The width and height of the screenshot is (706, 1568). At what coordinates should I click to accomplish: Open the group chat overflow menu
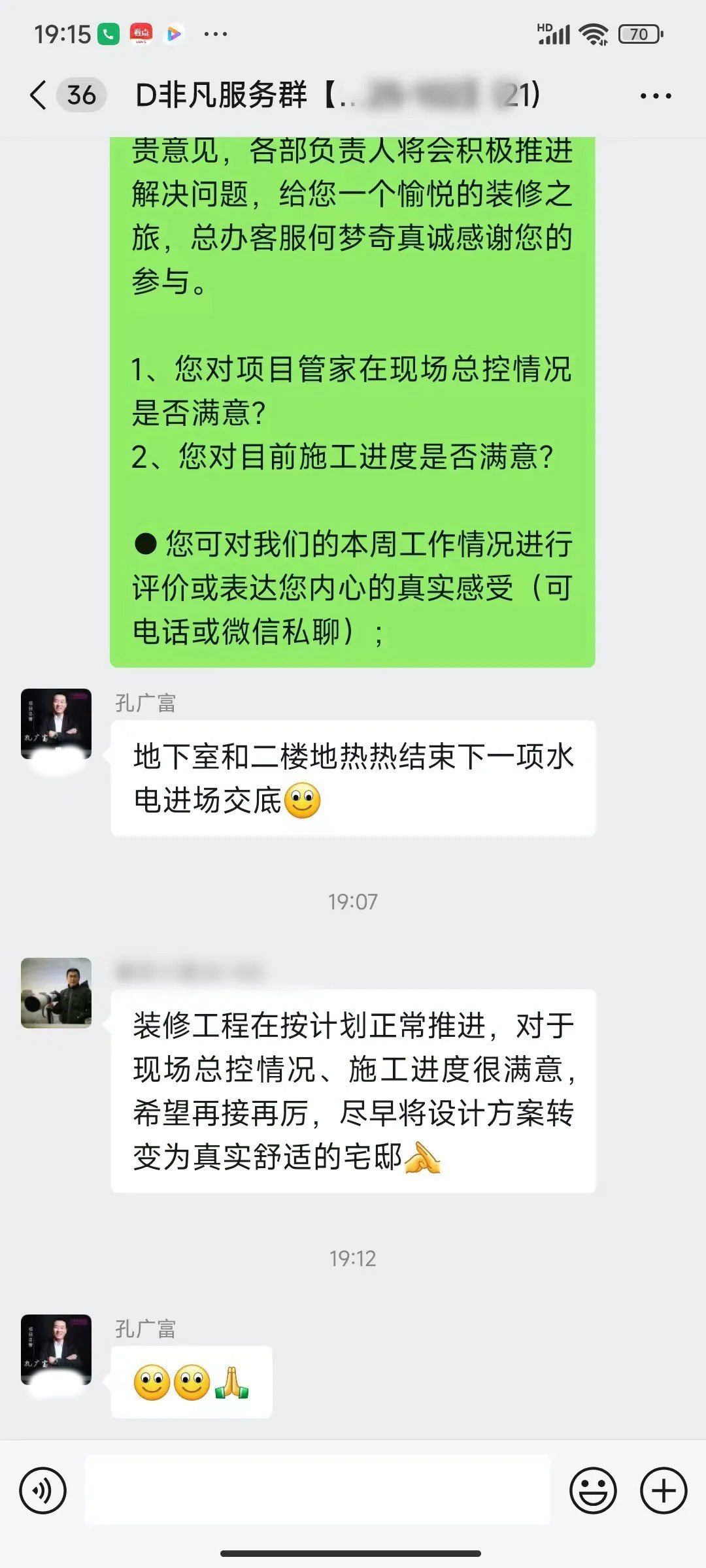point(656,96)
